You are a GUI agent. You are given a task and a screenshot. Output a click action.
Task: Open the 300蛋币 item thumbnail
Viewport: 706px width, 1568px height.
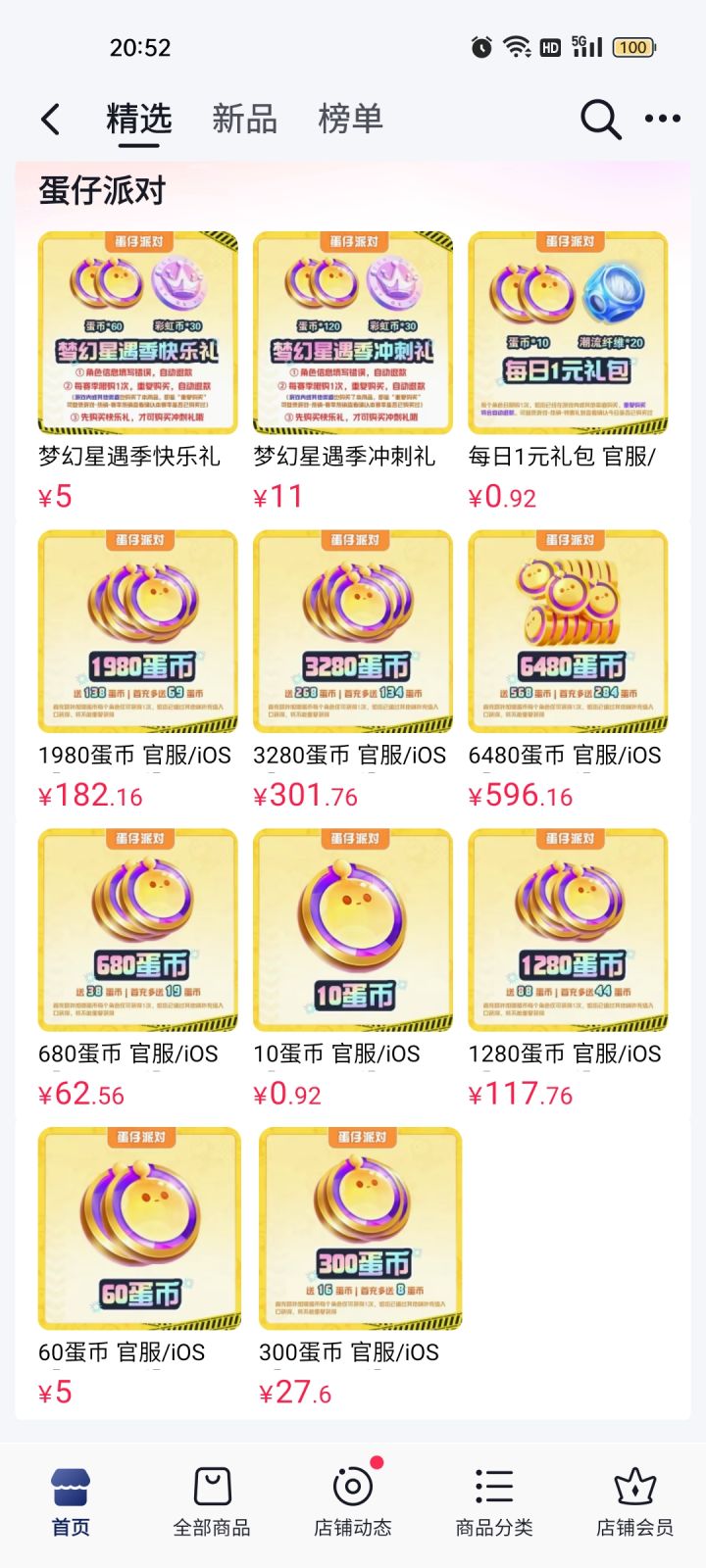tap(354, 1228)
